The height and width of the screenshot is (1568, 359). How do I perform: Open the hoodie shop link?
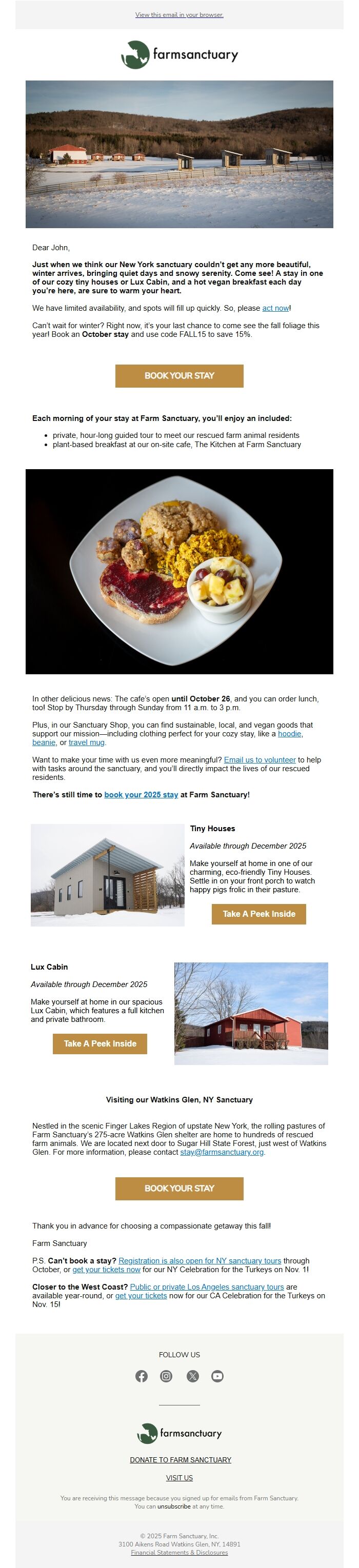tap(290, 733)
